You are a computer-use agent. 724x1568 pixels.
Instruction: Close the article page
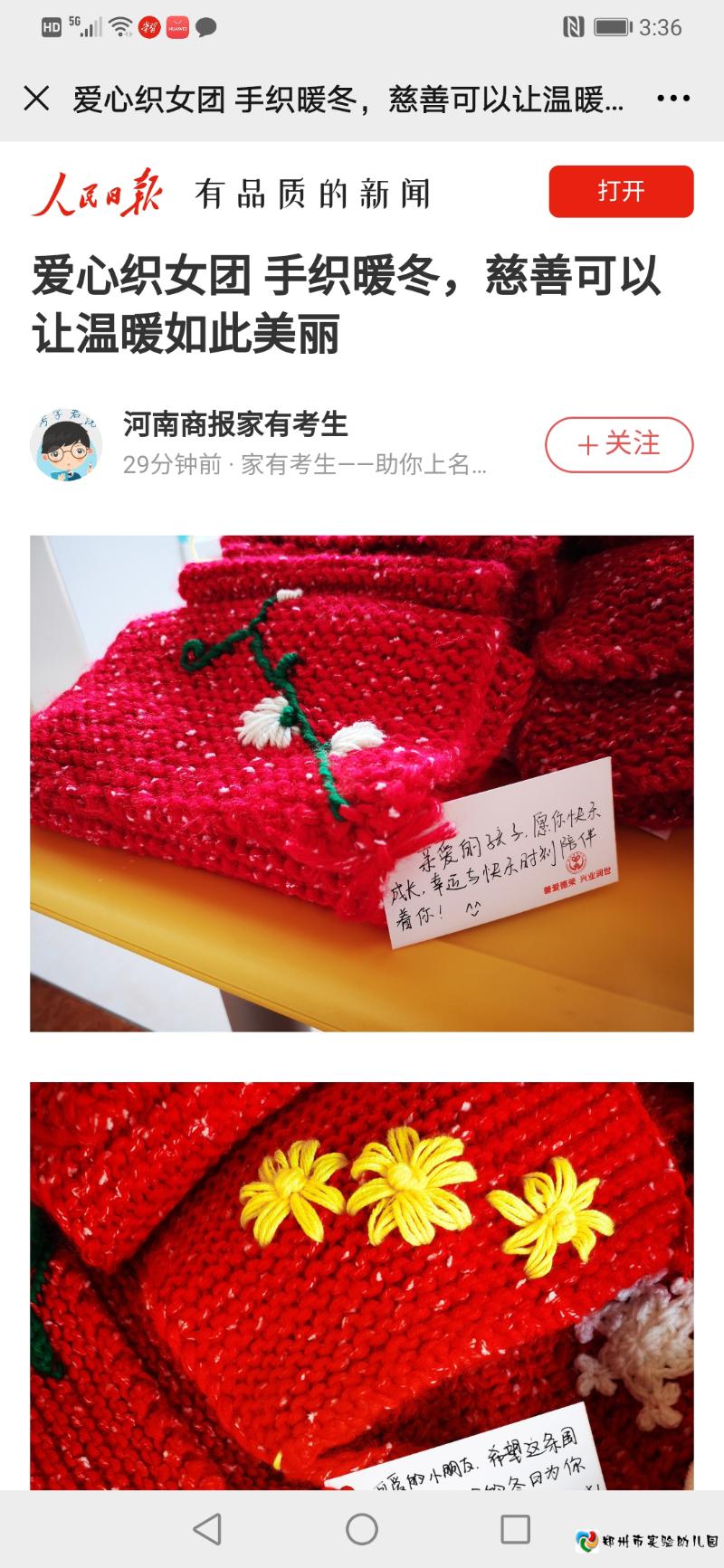point(36,98)
